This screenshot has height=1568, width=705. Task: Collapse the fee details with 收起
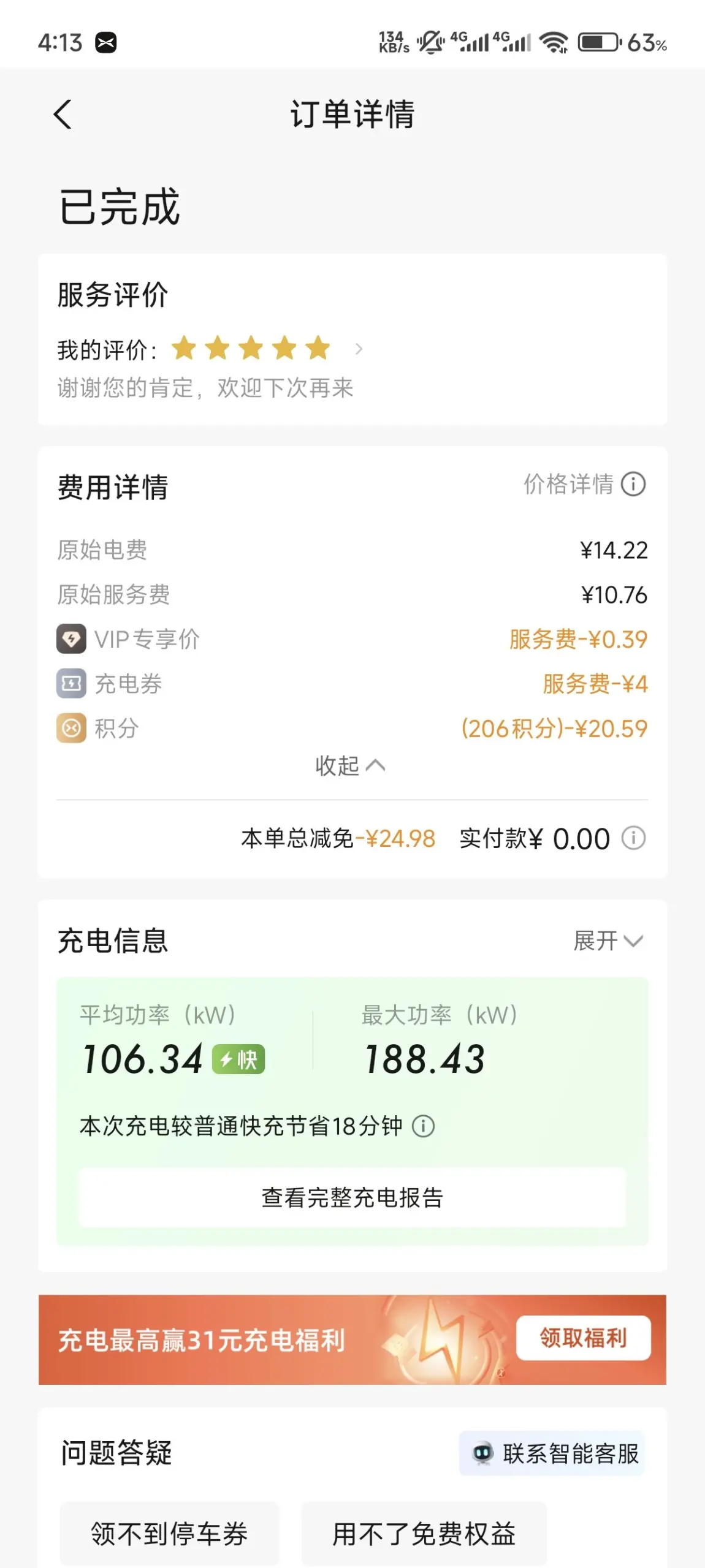point(350,766)
